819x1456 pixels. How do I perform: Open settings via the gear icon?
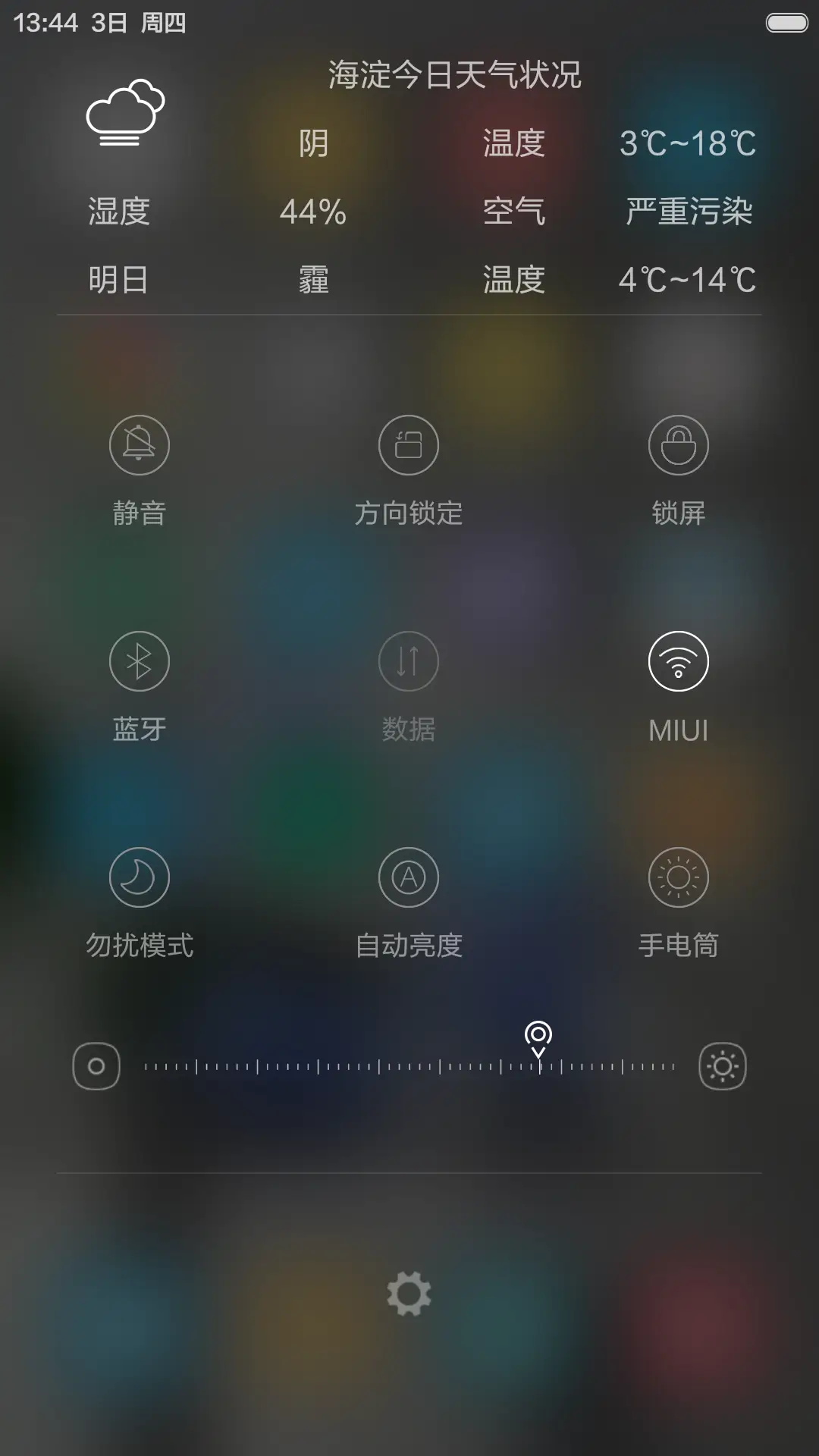409,1292
